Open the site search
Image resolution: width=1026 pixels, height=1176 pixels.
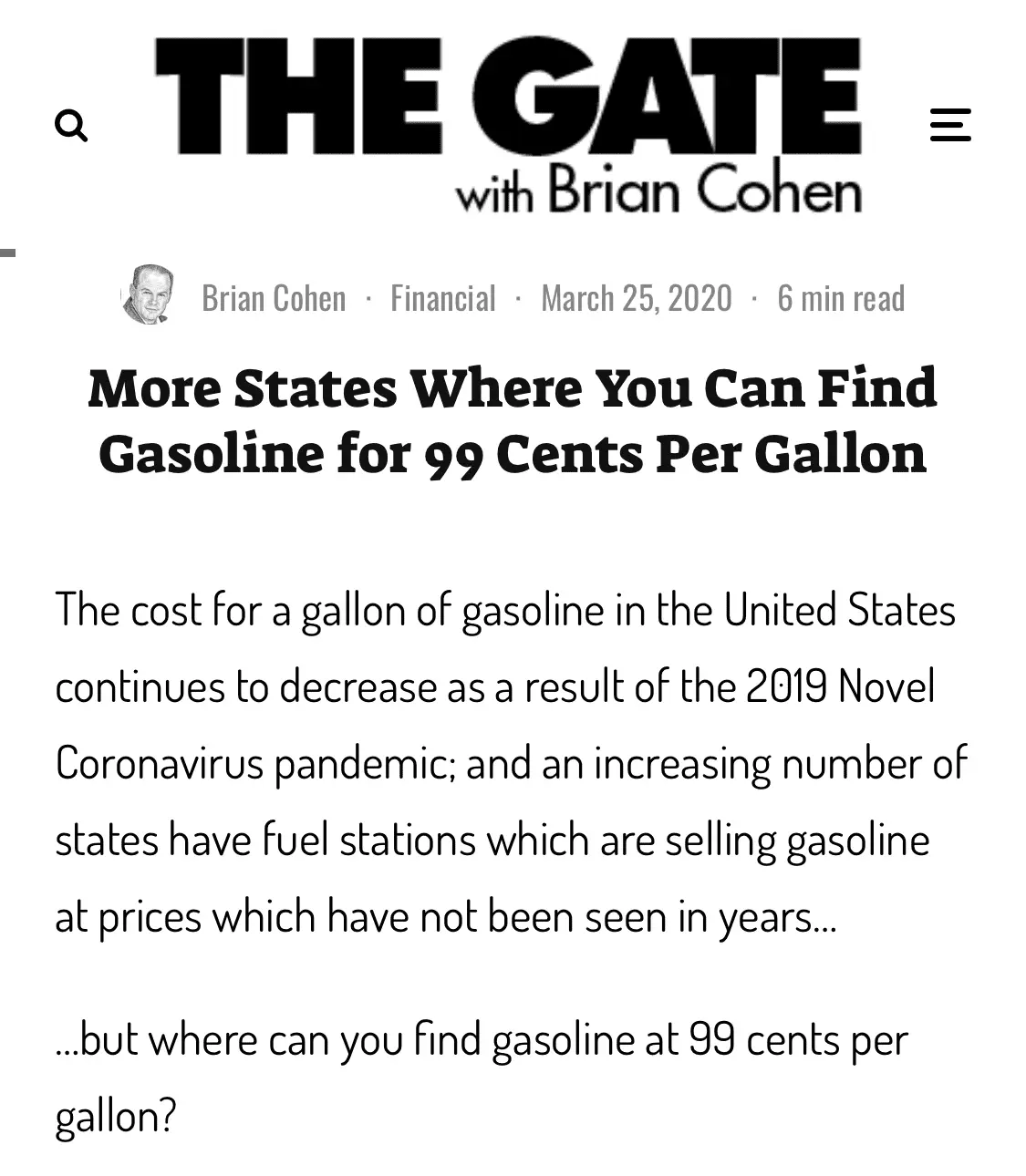coord(71,125)
